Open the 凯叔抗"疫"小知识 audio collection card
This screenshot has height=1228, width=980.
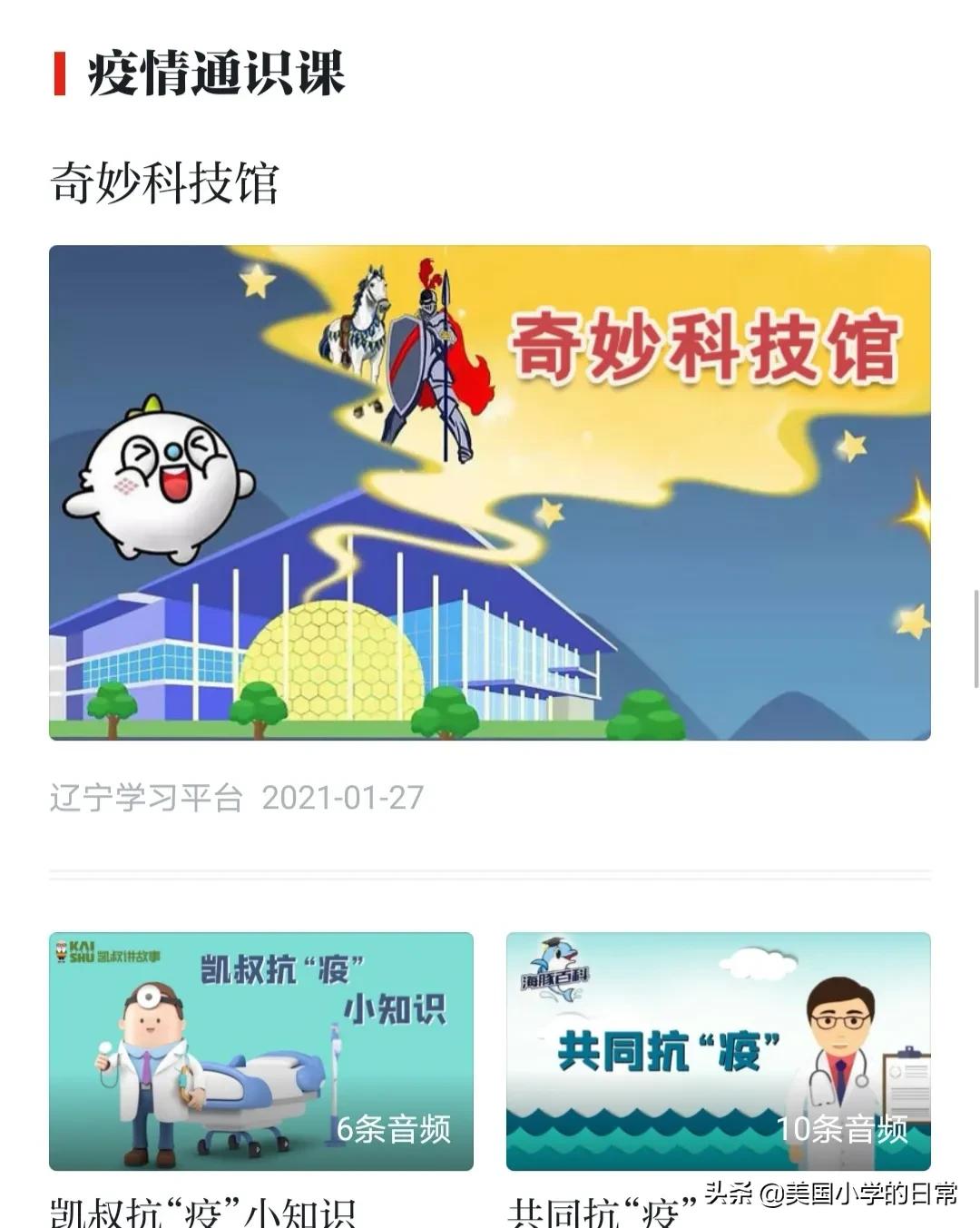pos(259,1048)
